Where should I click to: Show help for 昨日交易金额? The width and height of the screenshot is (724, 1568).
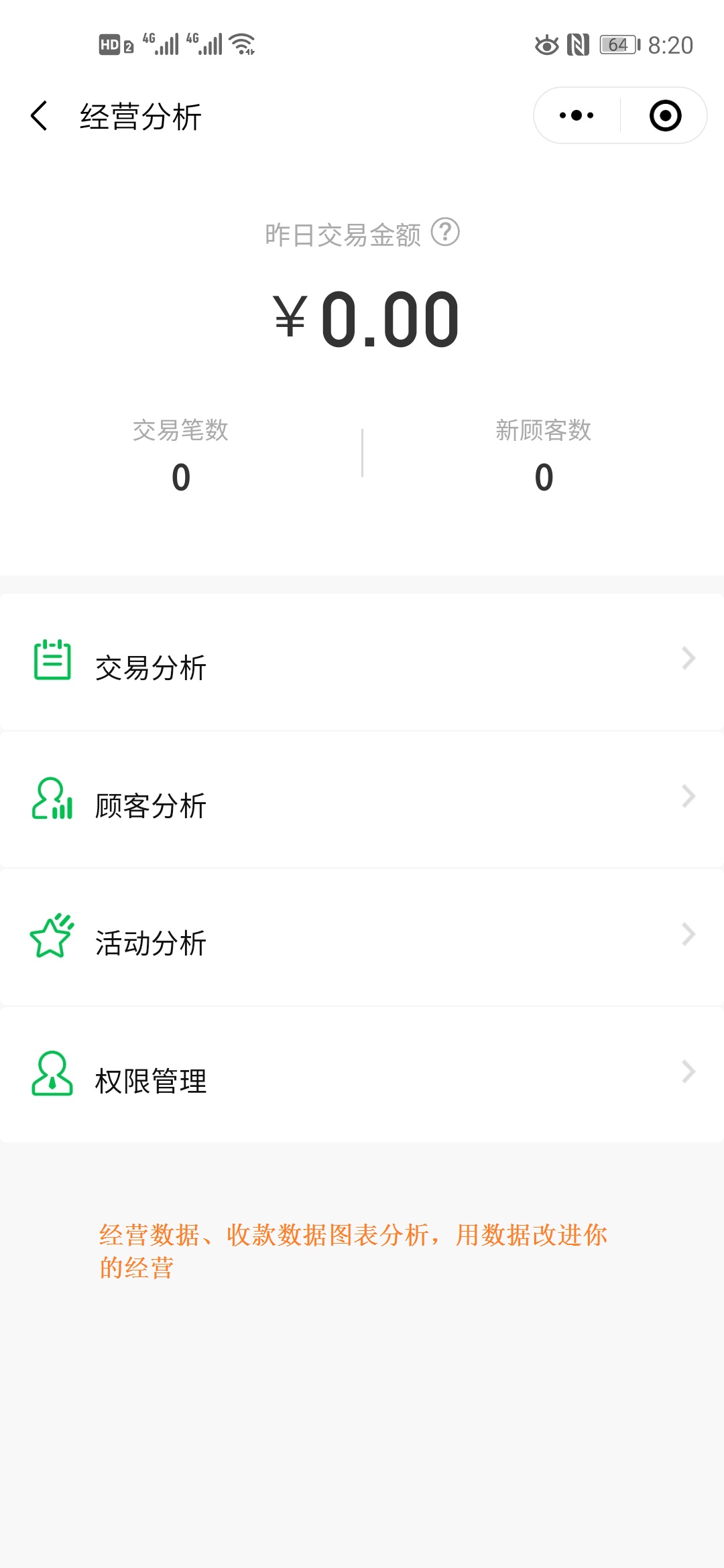pos(445,233)
